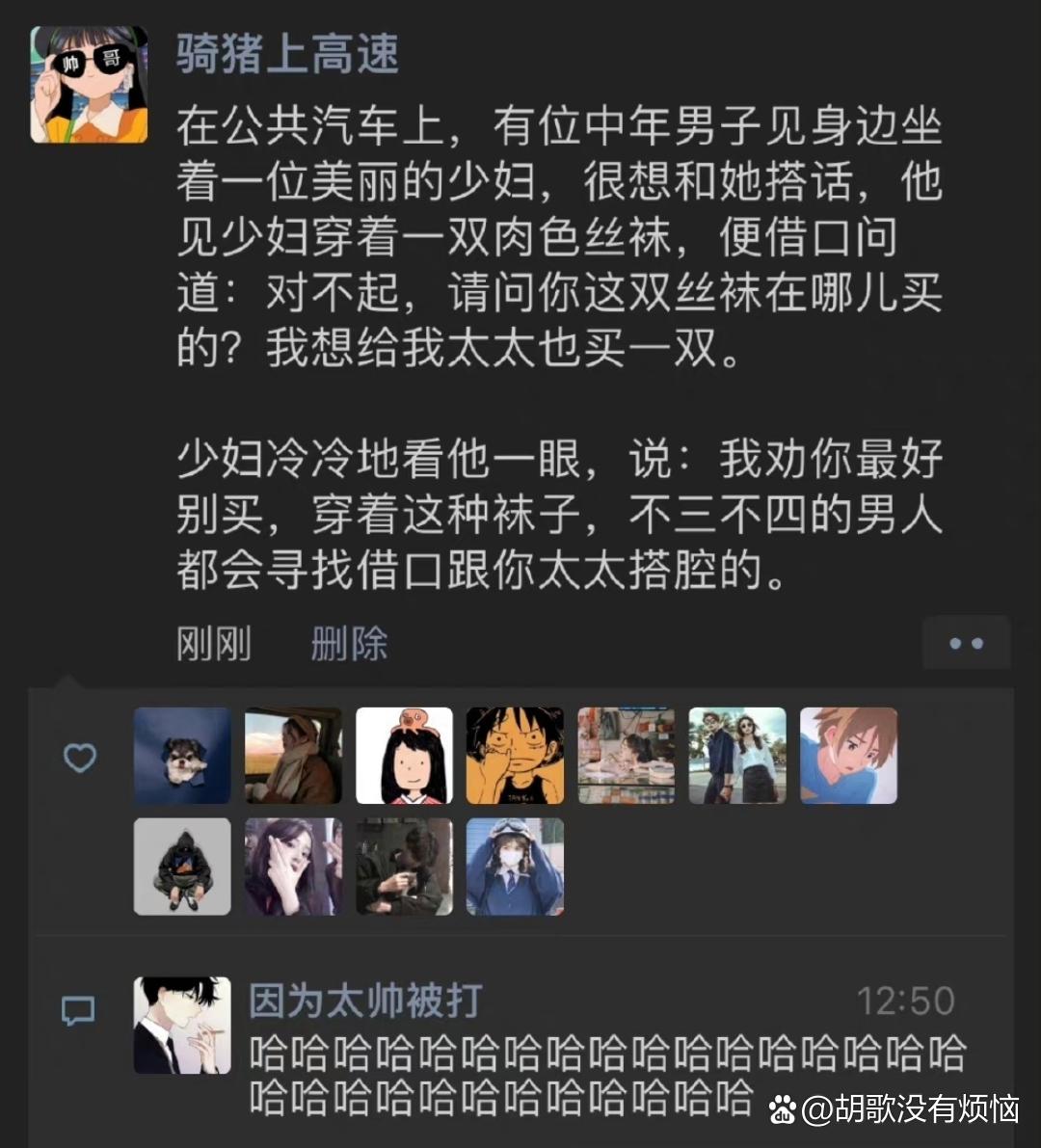Open the profile name 骑猪上高速
This screenshot has height=1148, width=1041.
tap(287, 54)
